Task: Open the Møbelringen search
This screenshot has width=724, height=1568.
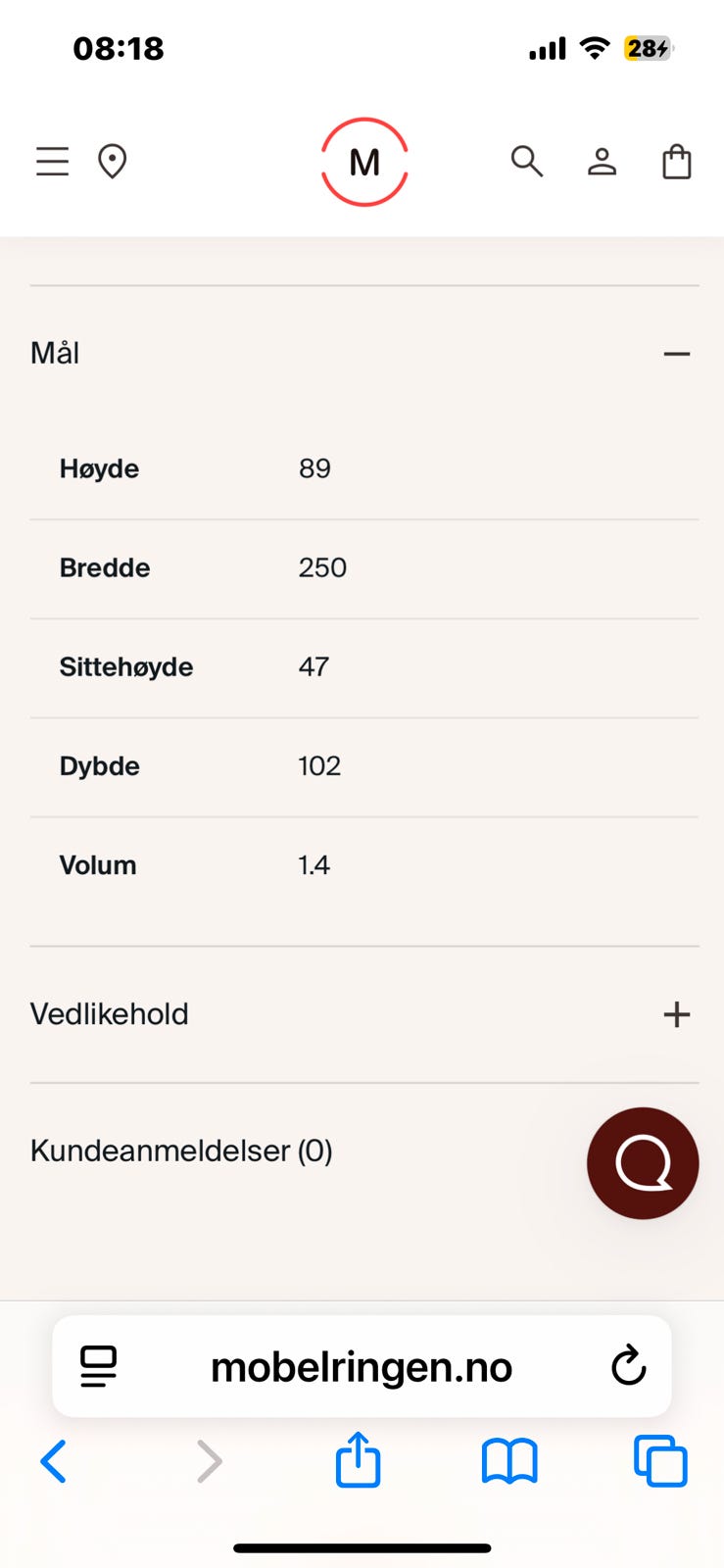Action: pos(527,162)
